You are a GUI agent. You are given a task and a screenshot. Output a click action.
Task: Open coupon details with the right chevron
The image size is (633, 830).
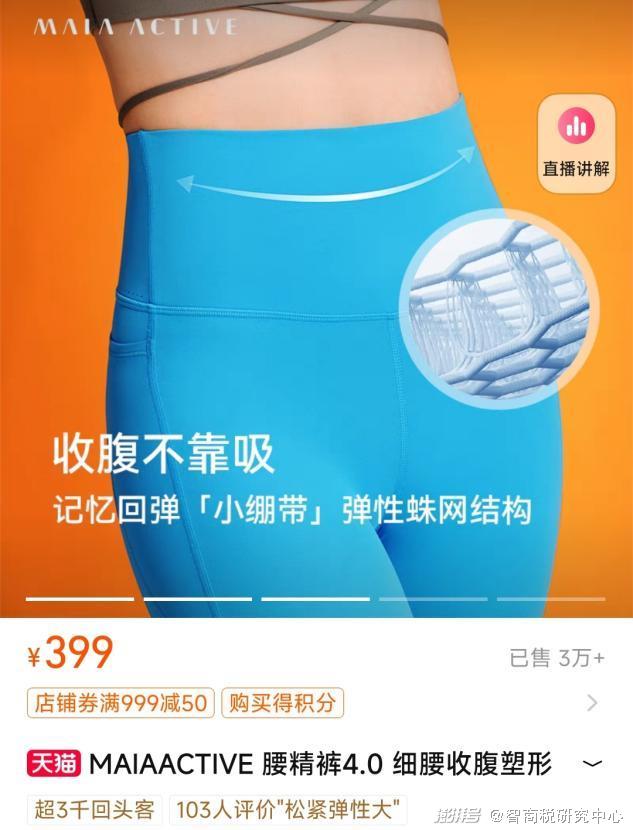coord(592,703)
